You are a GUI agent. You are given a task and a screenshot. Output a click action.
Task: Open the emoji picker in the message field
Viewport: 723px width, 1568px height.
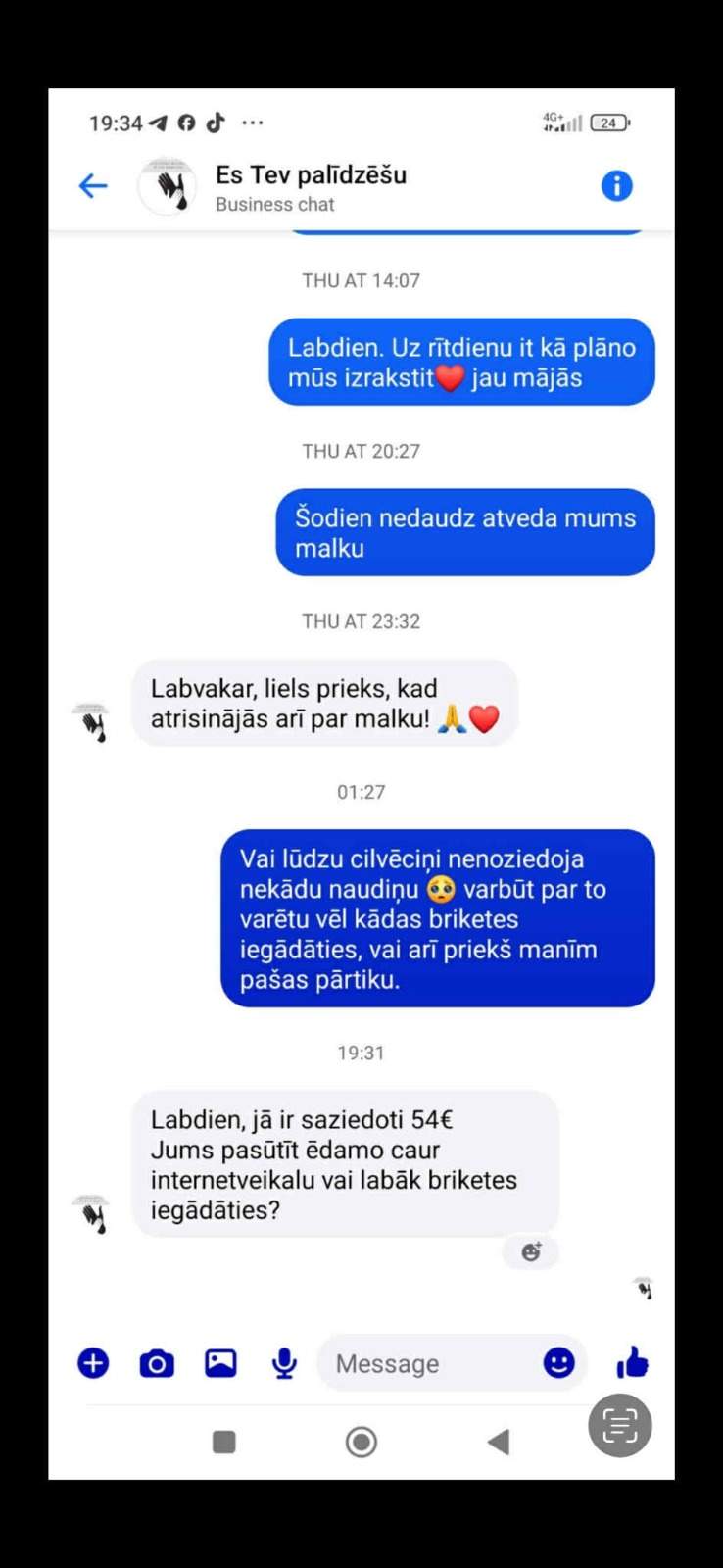(558, 1362)
